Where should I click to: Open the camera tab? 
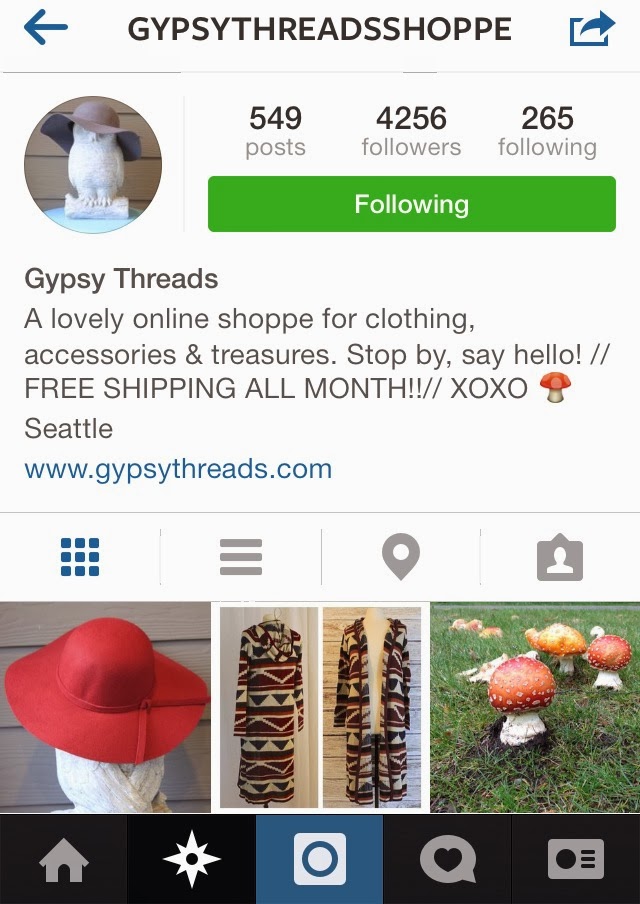[320, 860]
